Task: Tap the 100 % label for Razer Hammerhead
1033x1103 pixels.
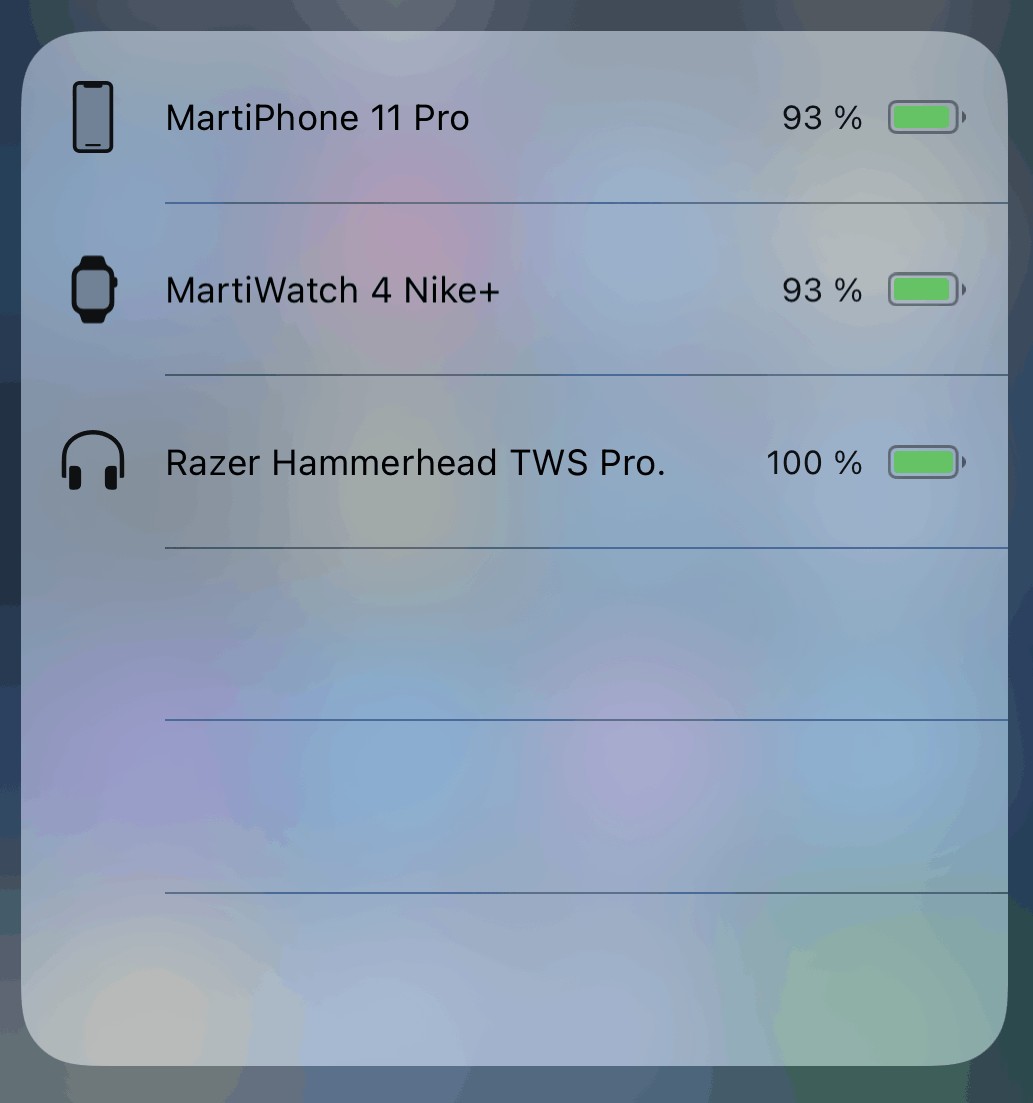Action: 813,462
